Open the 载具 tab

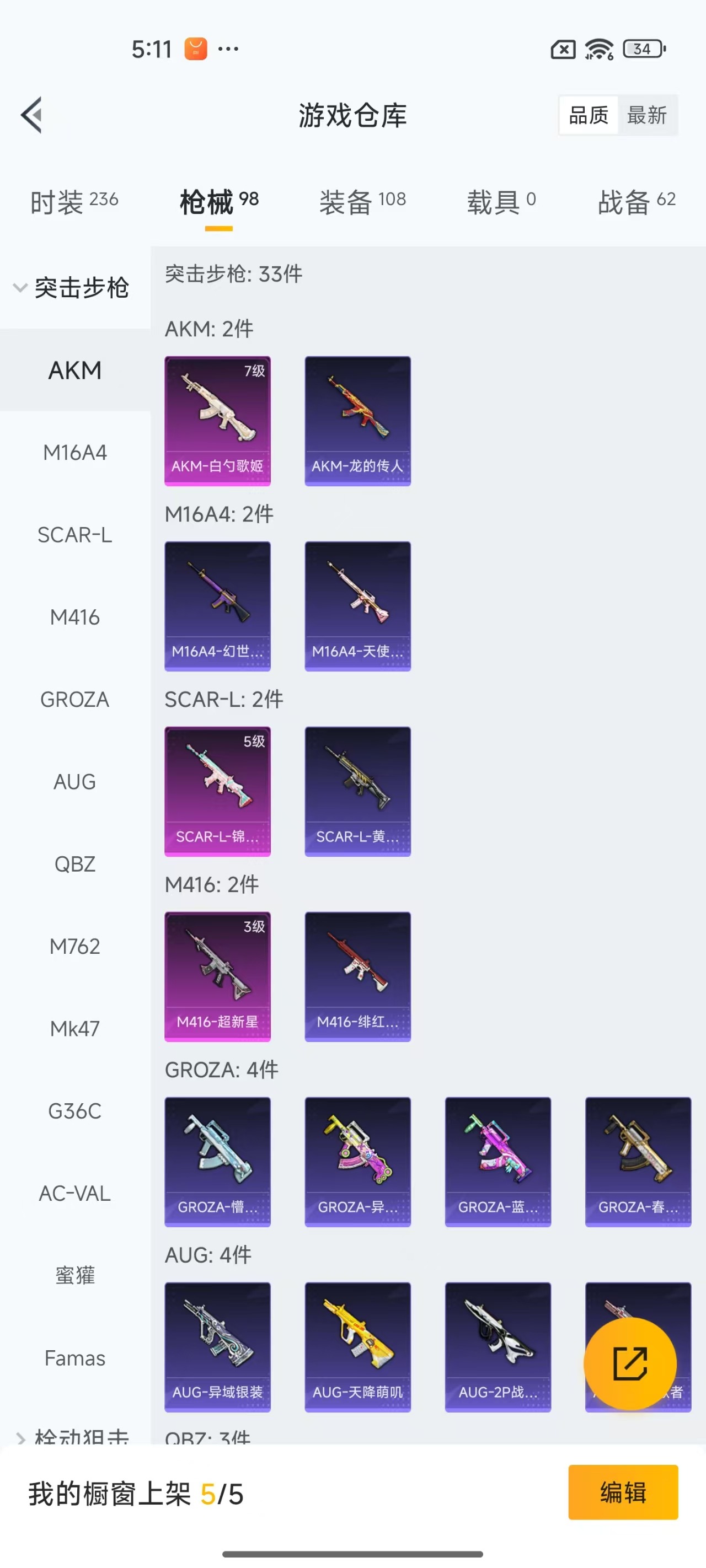[x=501, y=201]
